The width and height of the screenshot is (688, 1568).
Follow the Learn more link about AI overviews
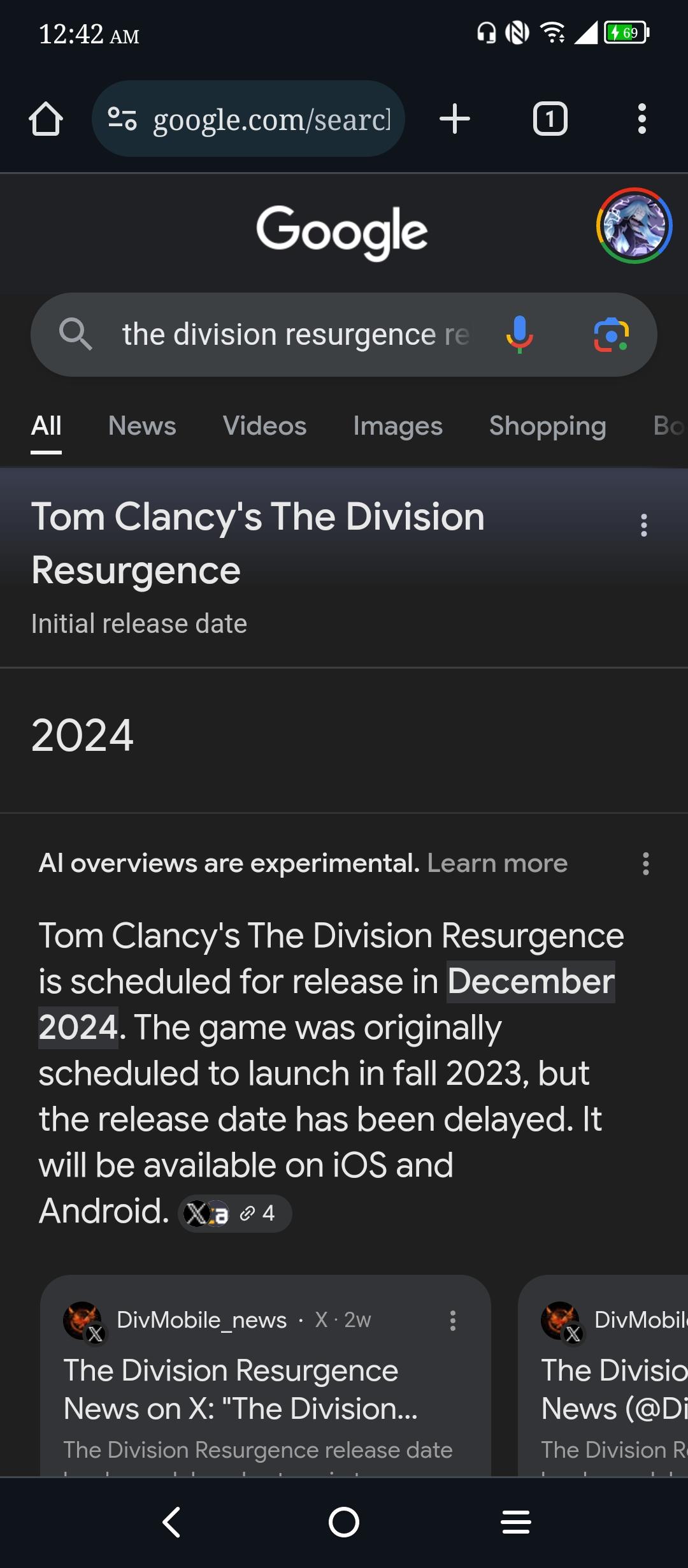497,864
